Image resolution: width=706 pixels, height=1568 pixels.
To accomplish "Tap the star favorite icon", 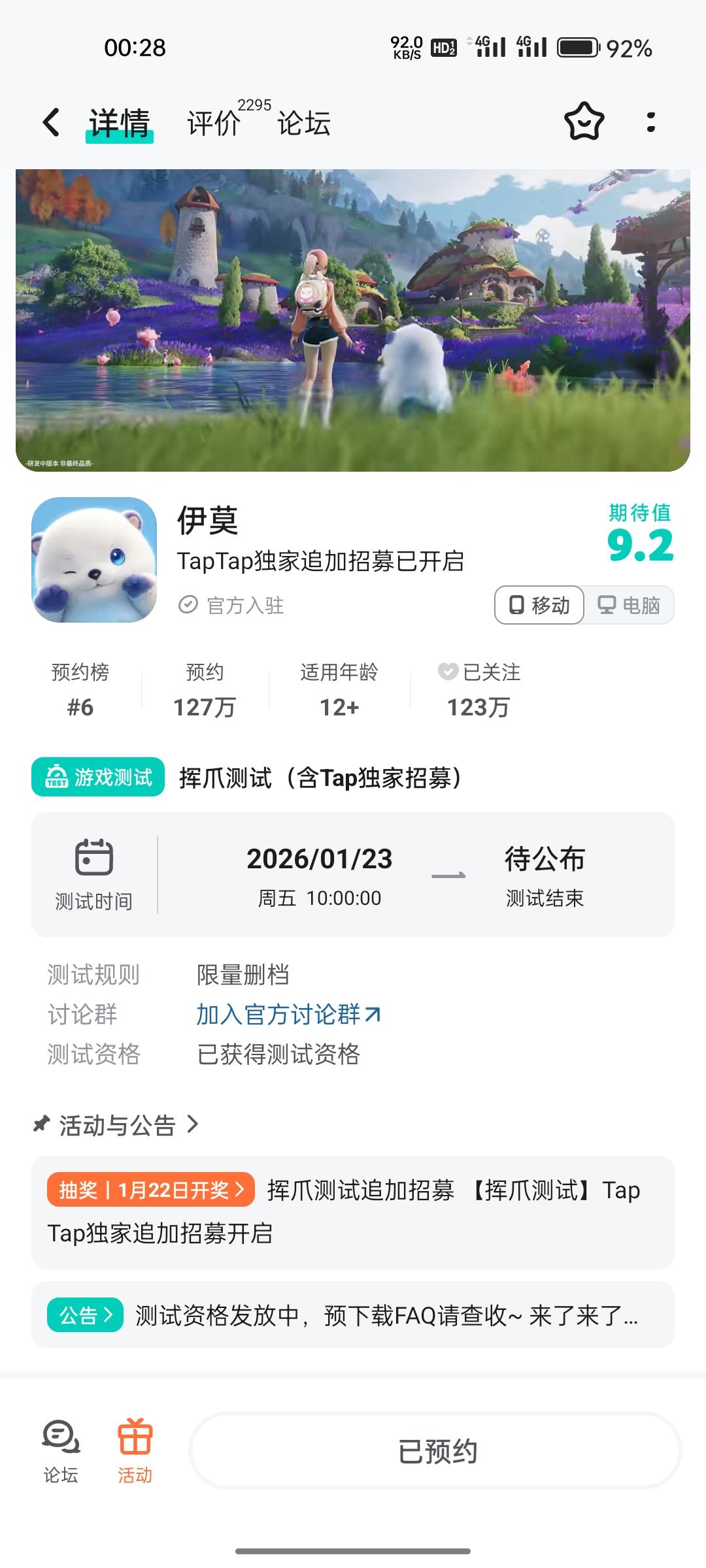I will 584,122.
